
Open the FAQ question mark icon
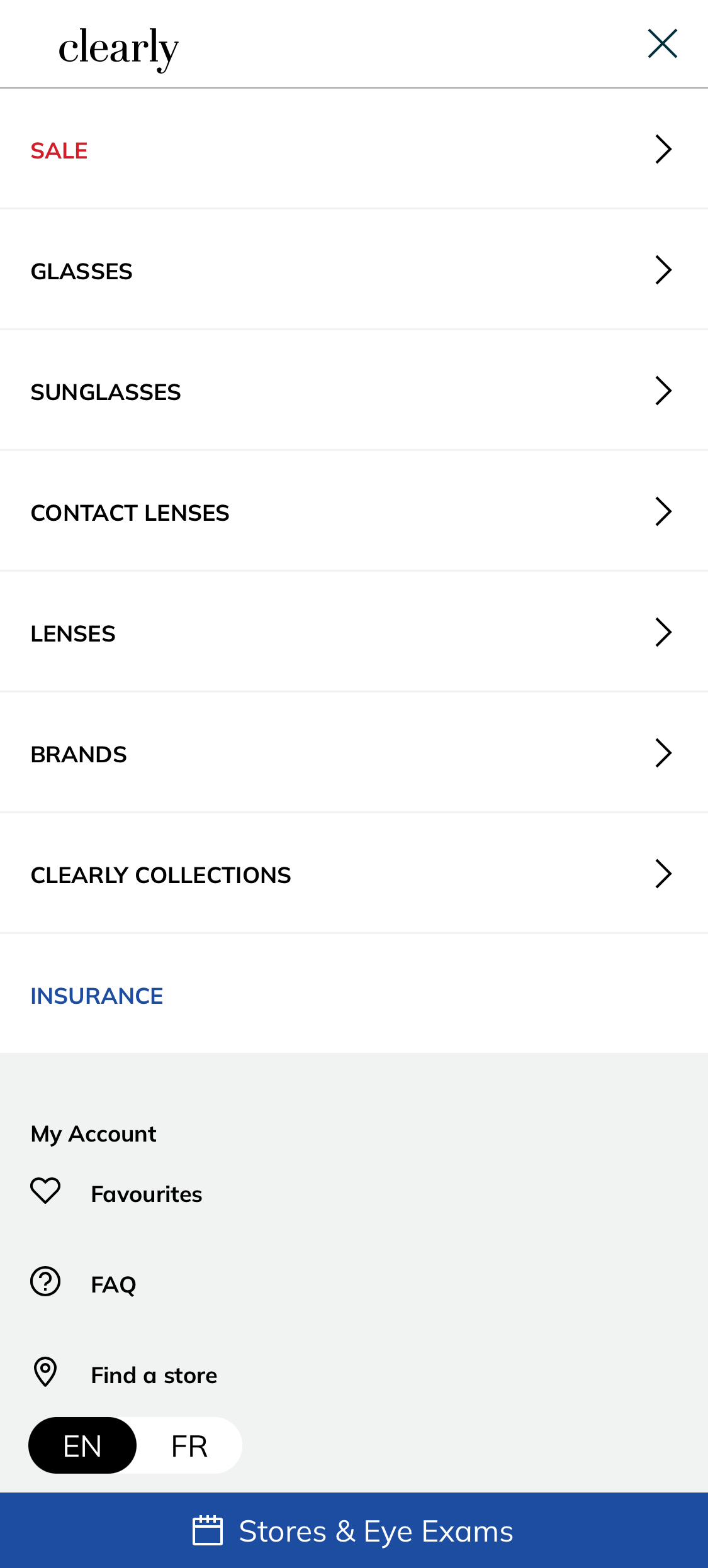pyautogui.click(x=45, y=1282)
